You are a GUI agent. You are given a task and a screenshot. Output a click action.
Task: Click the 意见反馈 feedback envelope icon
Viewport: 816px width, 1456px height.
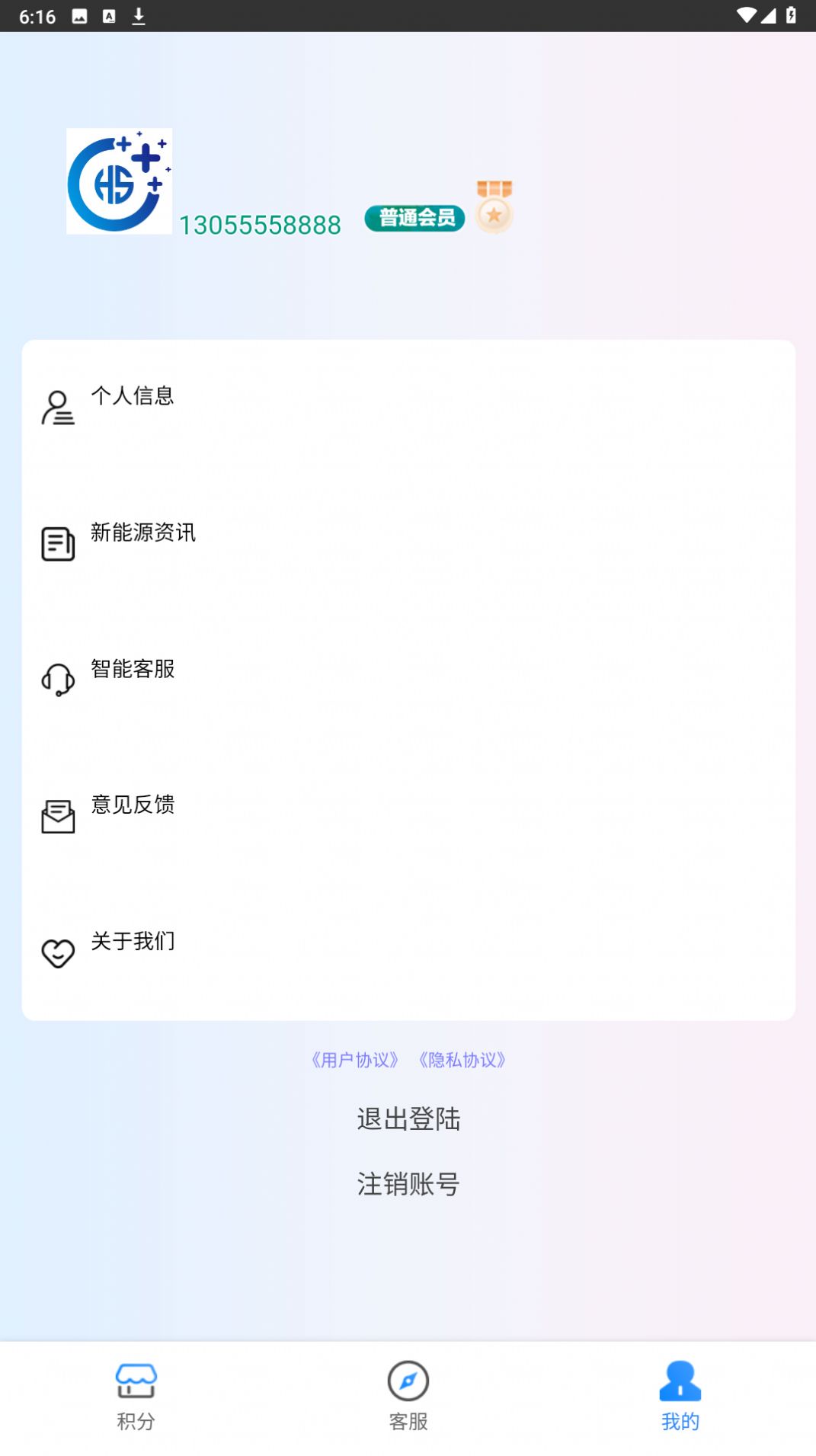(x=57, y=816)
